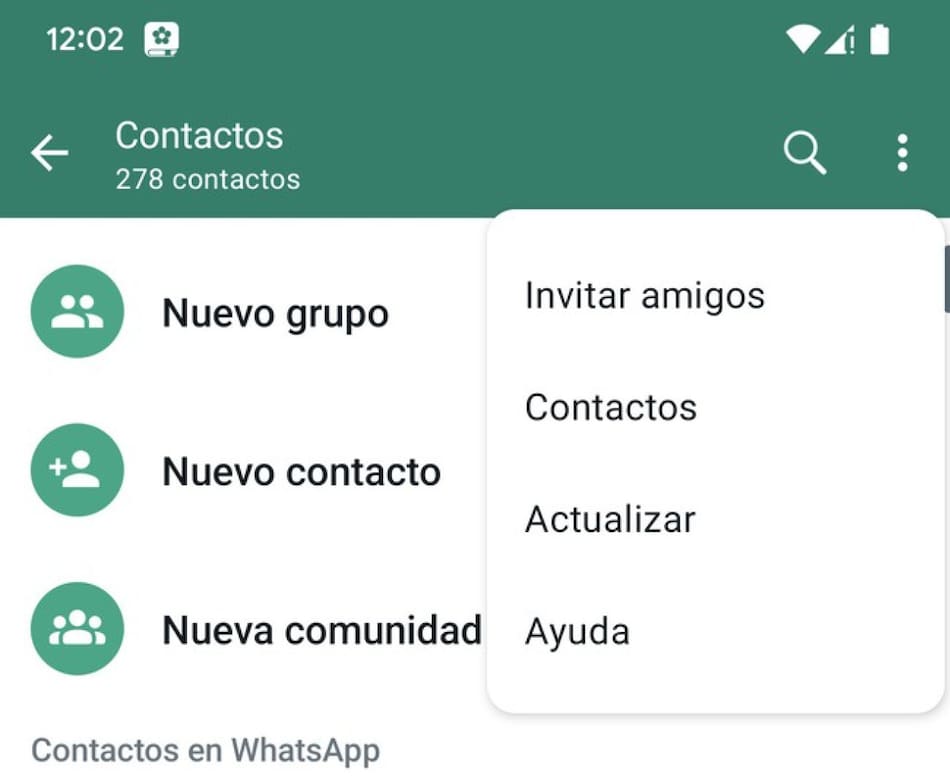This screenshot has width=950, height=778.
Task: Start a Nueva comunidad
Action: (321, 630)
